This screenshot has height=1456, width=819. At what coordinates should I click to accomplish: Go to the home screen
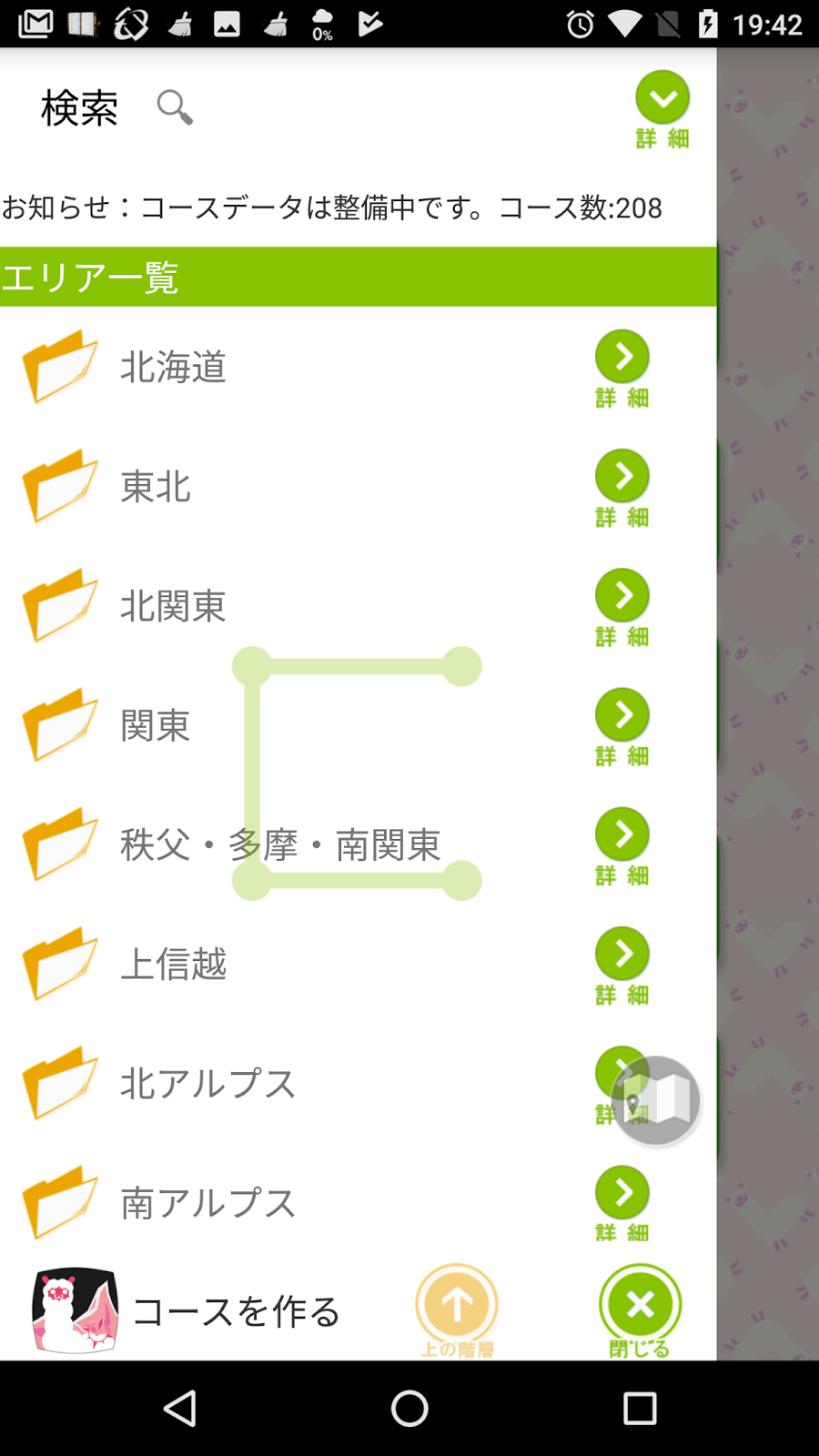[x=409, y=1409]
